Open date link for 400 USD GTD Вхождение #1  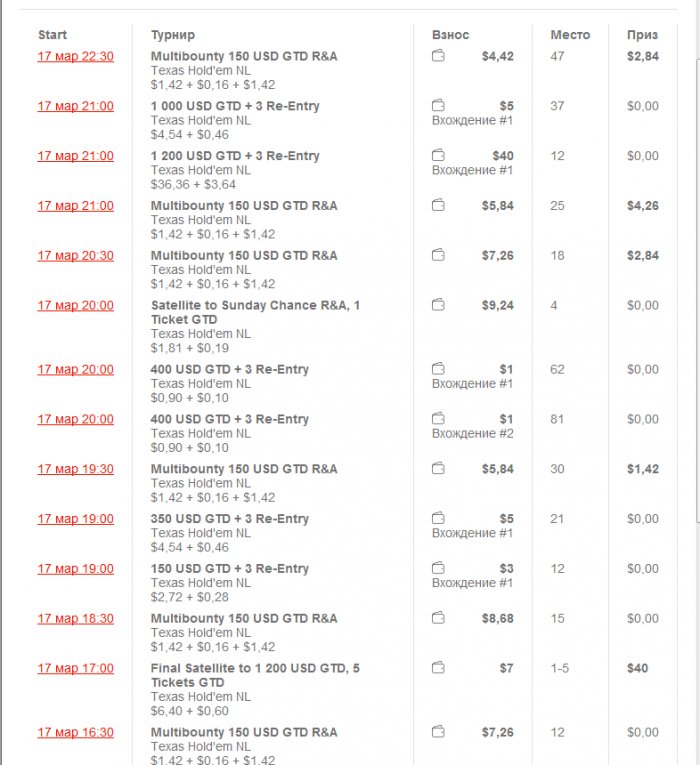(75, 370)
